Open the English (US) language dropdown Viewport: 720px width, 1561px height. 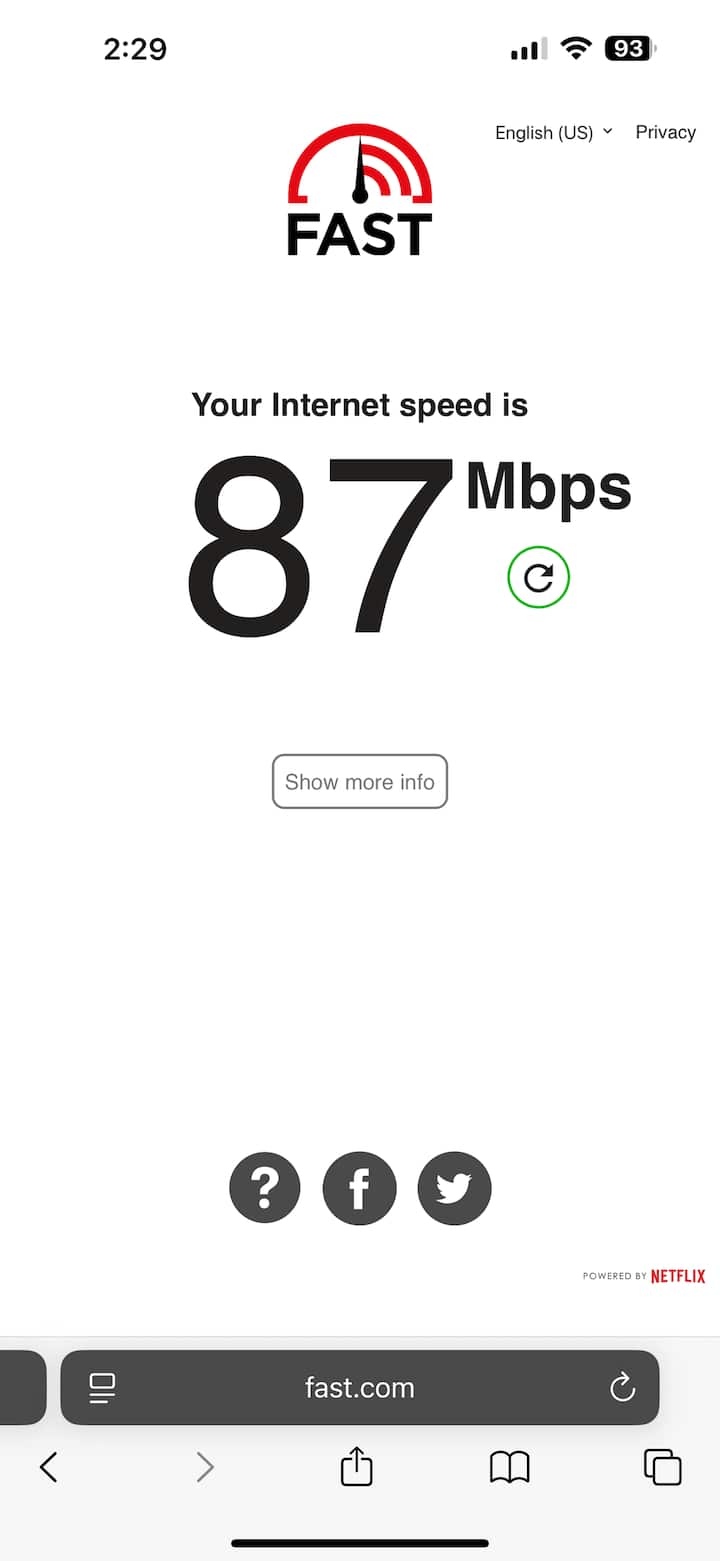click(553, 132)
